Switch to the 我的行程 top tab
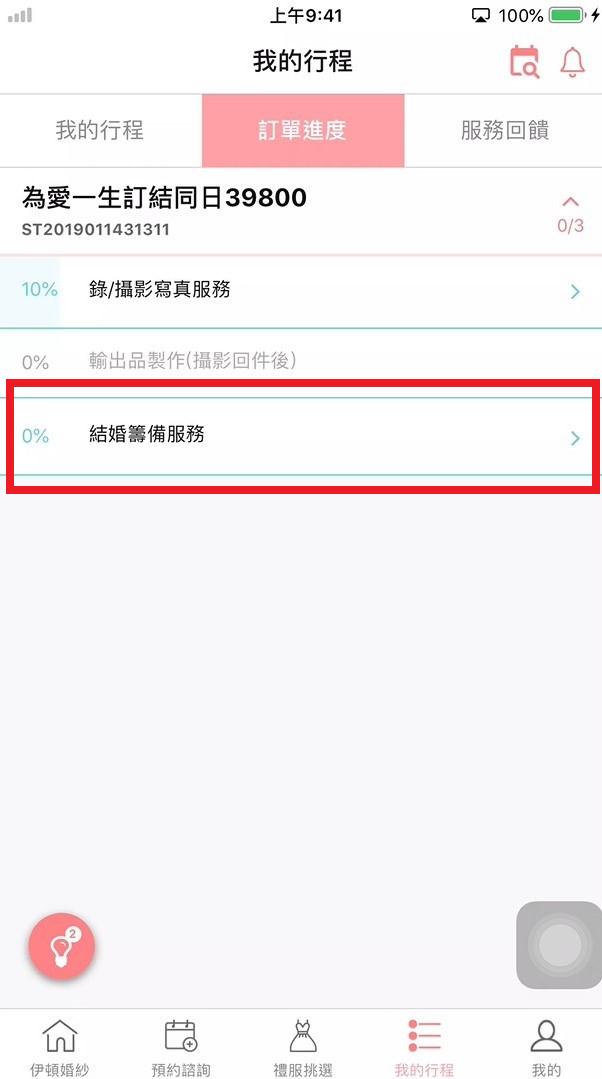 (x=100, y=131)
